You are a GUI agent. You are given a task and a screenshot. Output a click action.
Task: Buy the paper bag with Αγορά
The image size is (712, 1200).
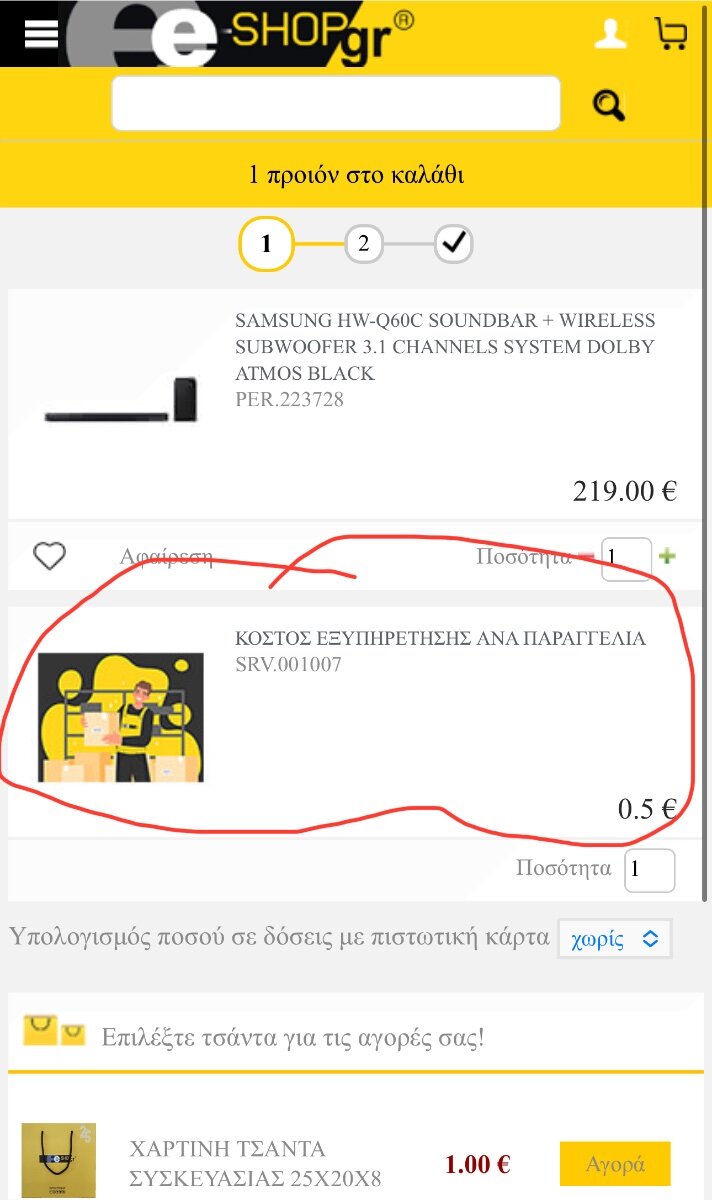point(615,1164)
